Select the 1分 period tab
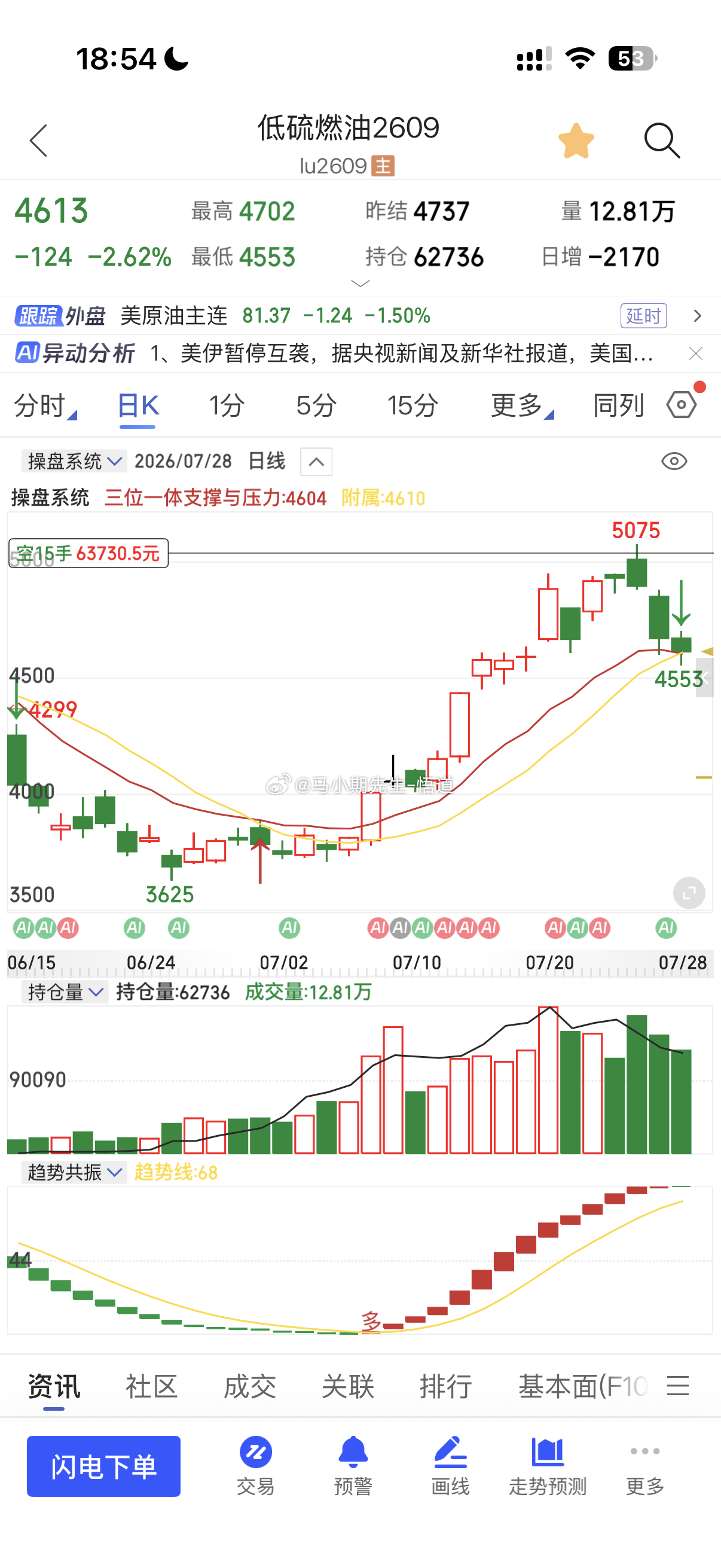 coord(227,405)
